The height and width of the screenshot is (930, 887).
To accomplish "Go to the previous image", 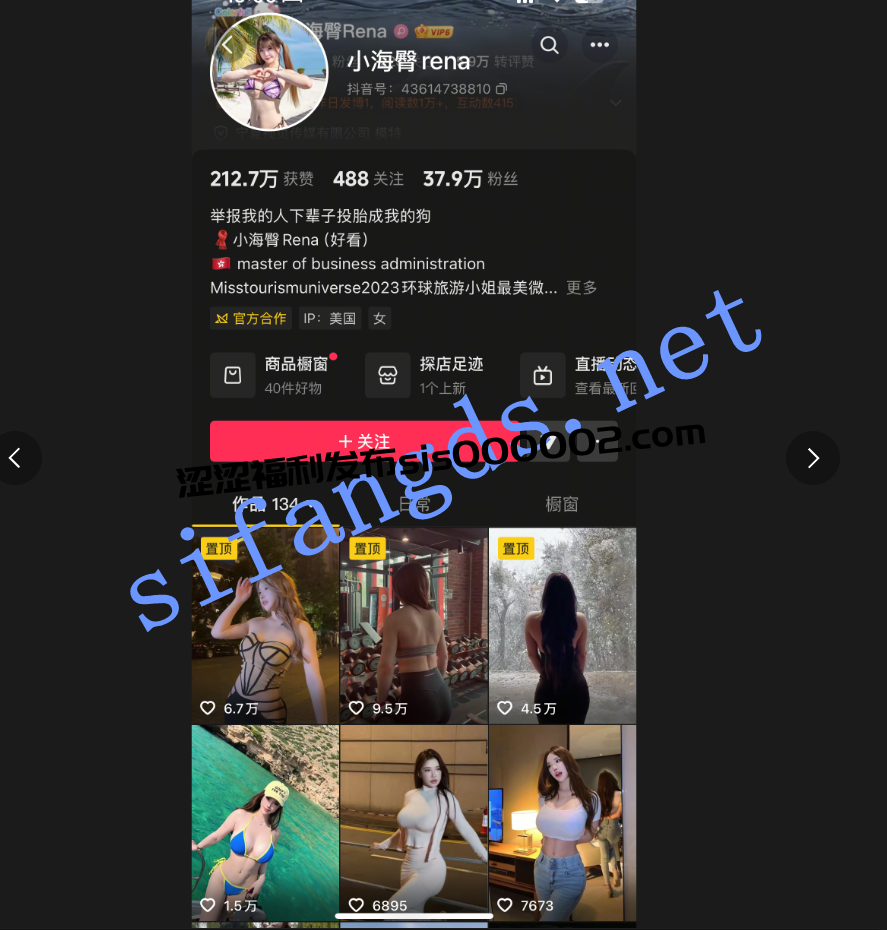I will click(15, 458).
